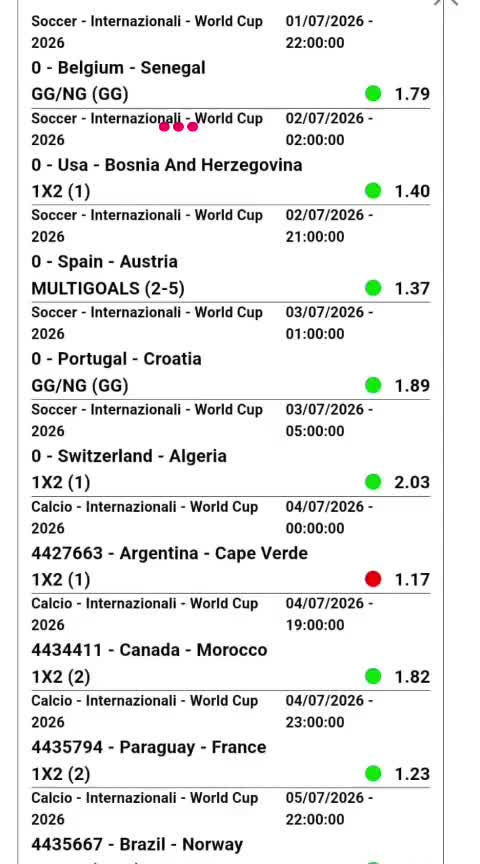Close the bet slip with the X

446,2
